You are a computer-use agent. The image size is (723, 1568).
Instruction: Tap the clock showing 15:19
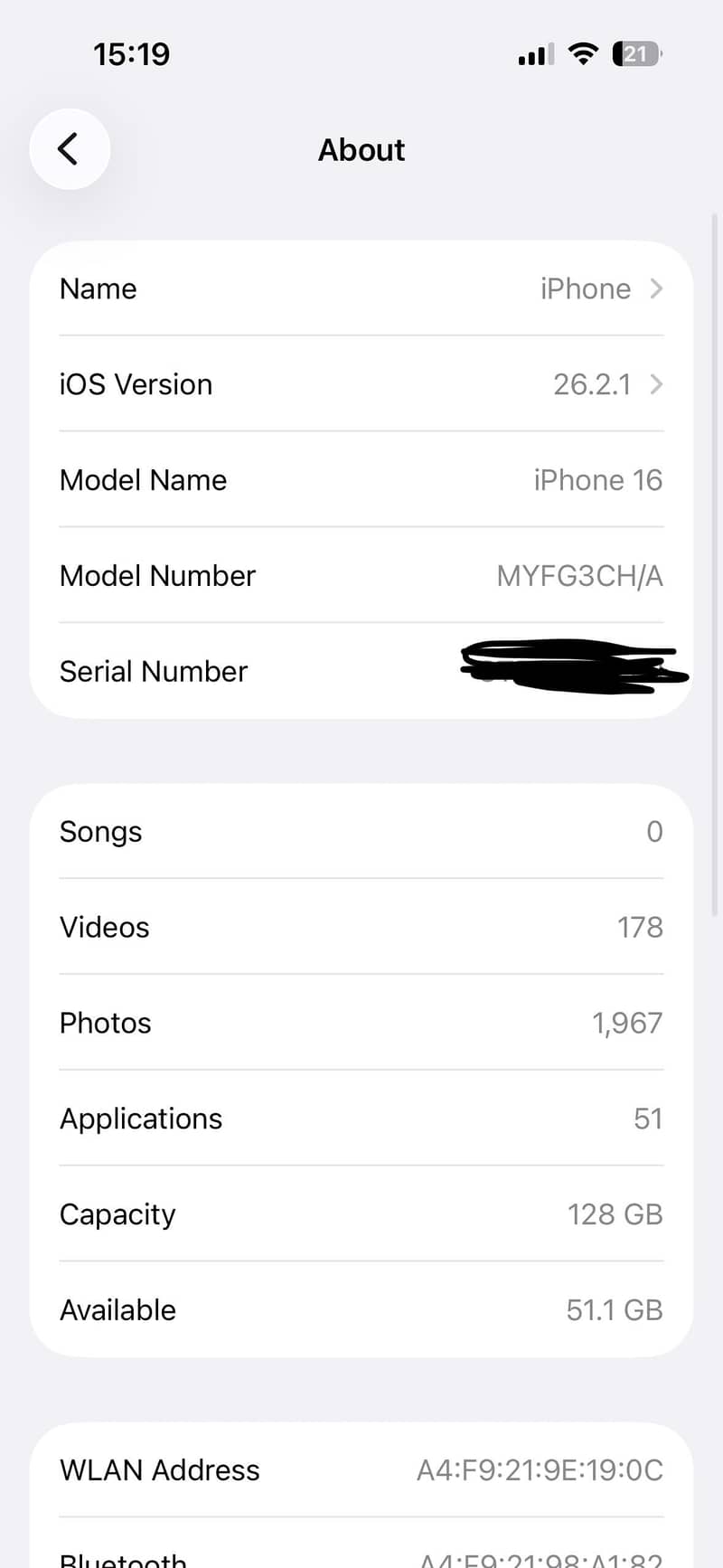132,54
